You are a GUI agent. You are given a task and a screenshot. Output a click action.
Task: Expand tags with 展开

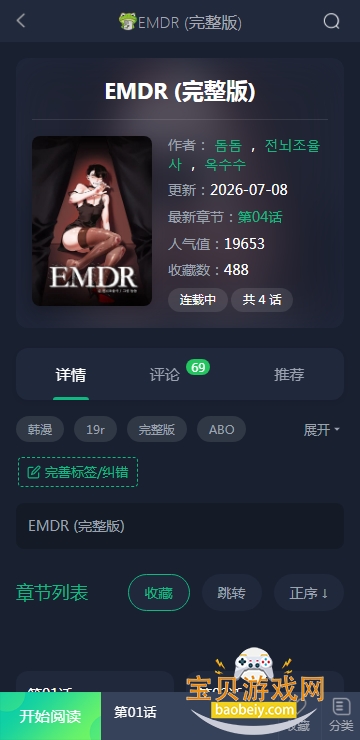[x=322, y=429]
